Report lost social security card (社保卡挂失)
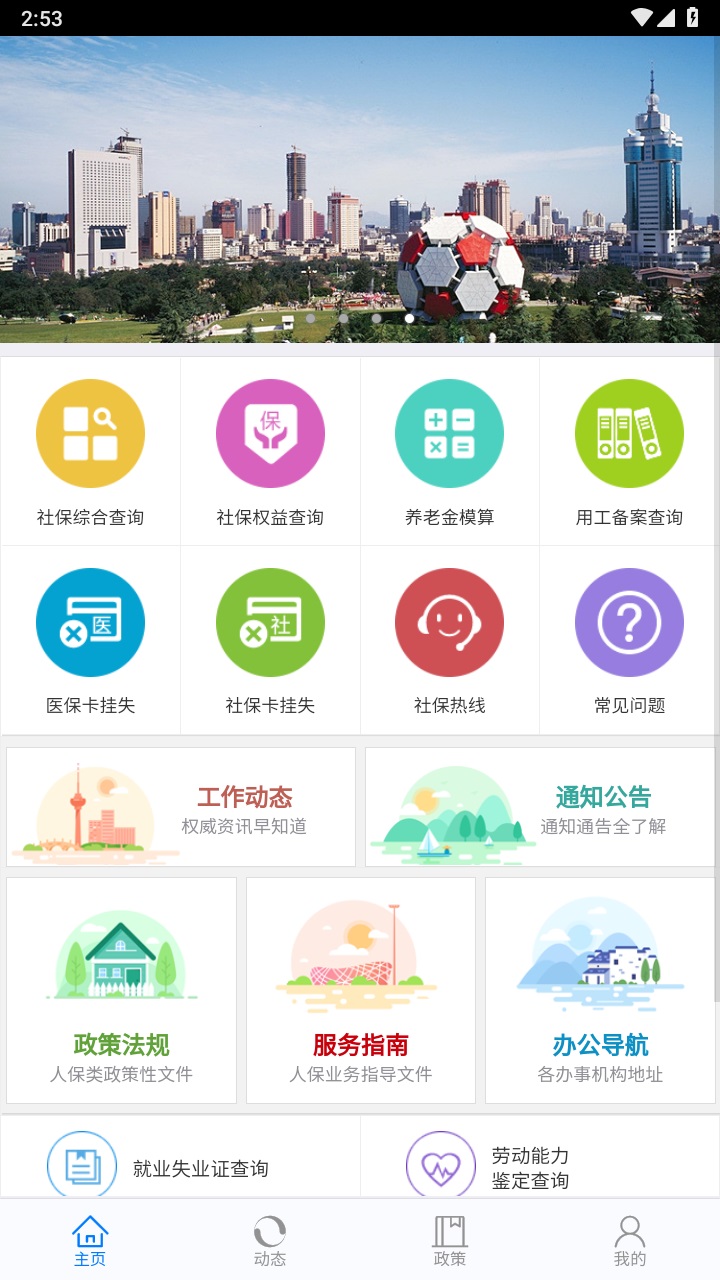The image size is (720, 1280). (x=270, y=640)
